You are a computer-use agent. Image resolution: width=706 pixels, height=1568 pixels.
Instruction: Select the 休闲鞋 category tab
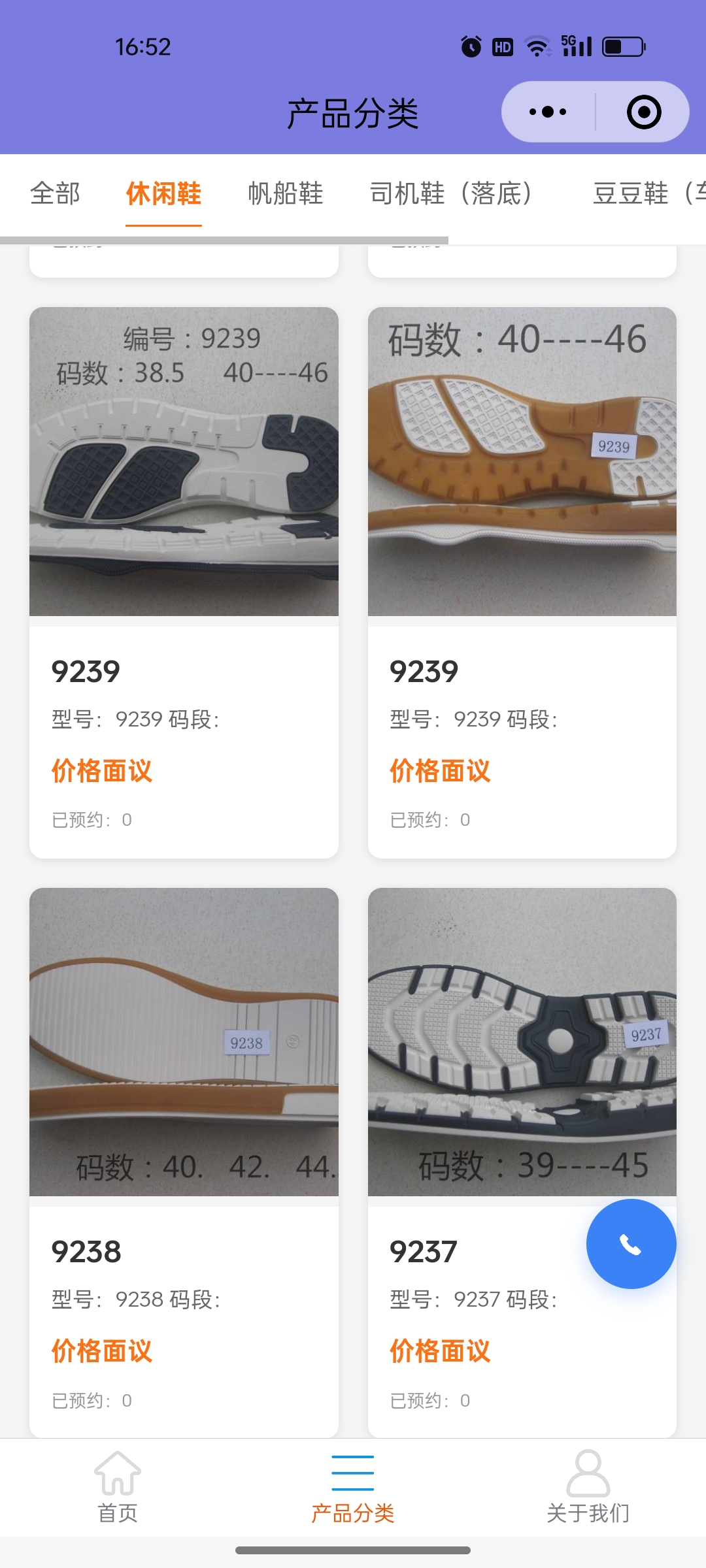163,193
